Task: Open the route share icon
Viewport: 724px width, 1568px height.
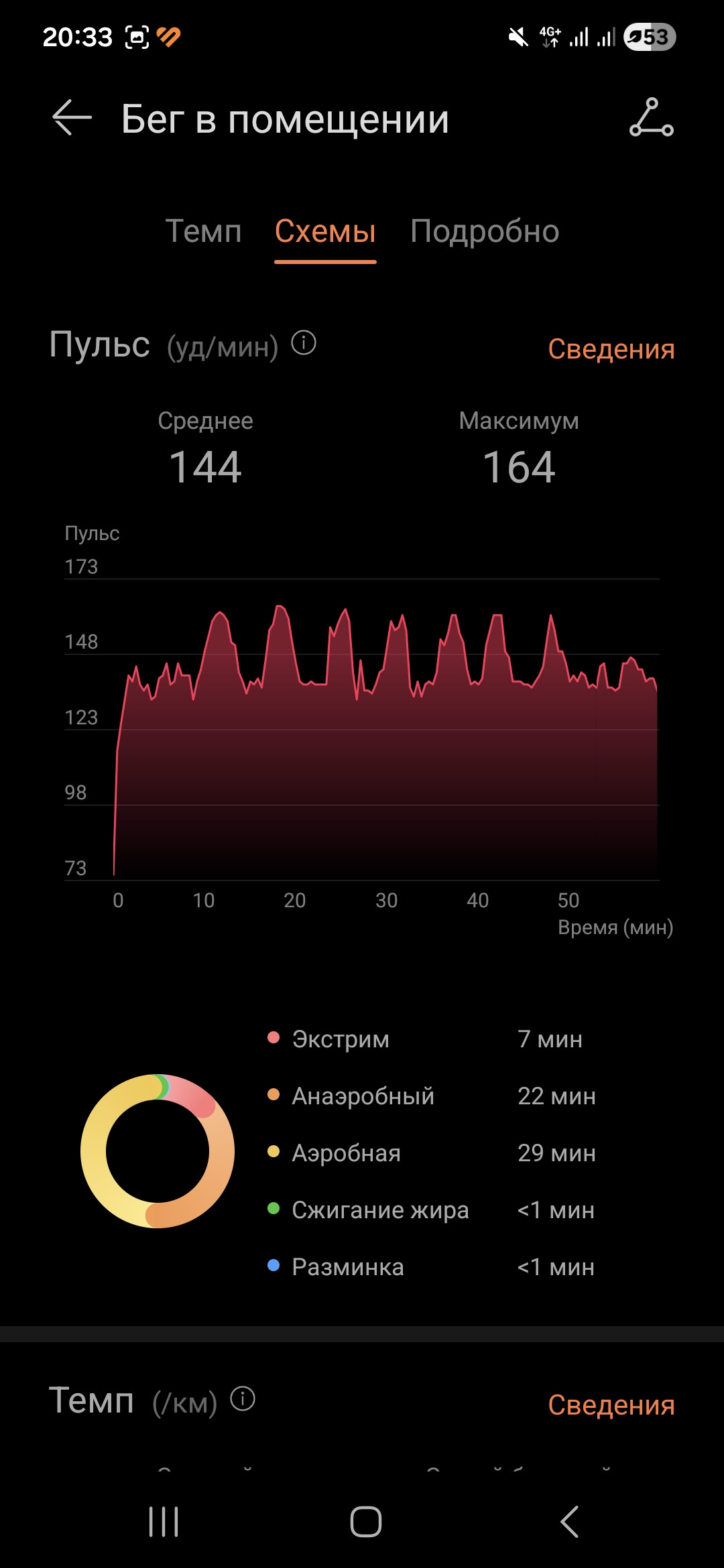Action: pos(651,118)
